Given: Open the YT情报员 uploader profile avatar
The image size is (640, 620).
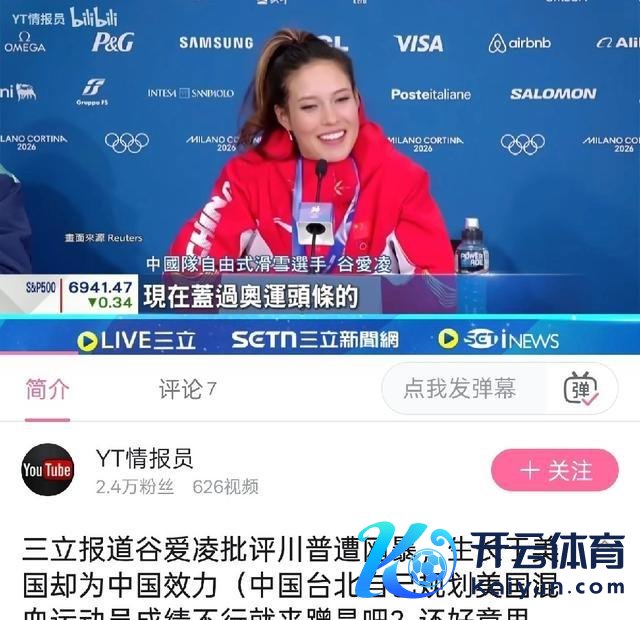Looking at the screenshot, I should pos(48,470).
